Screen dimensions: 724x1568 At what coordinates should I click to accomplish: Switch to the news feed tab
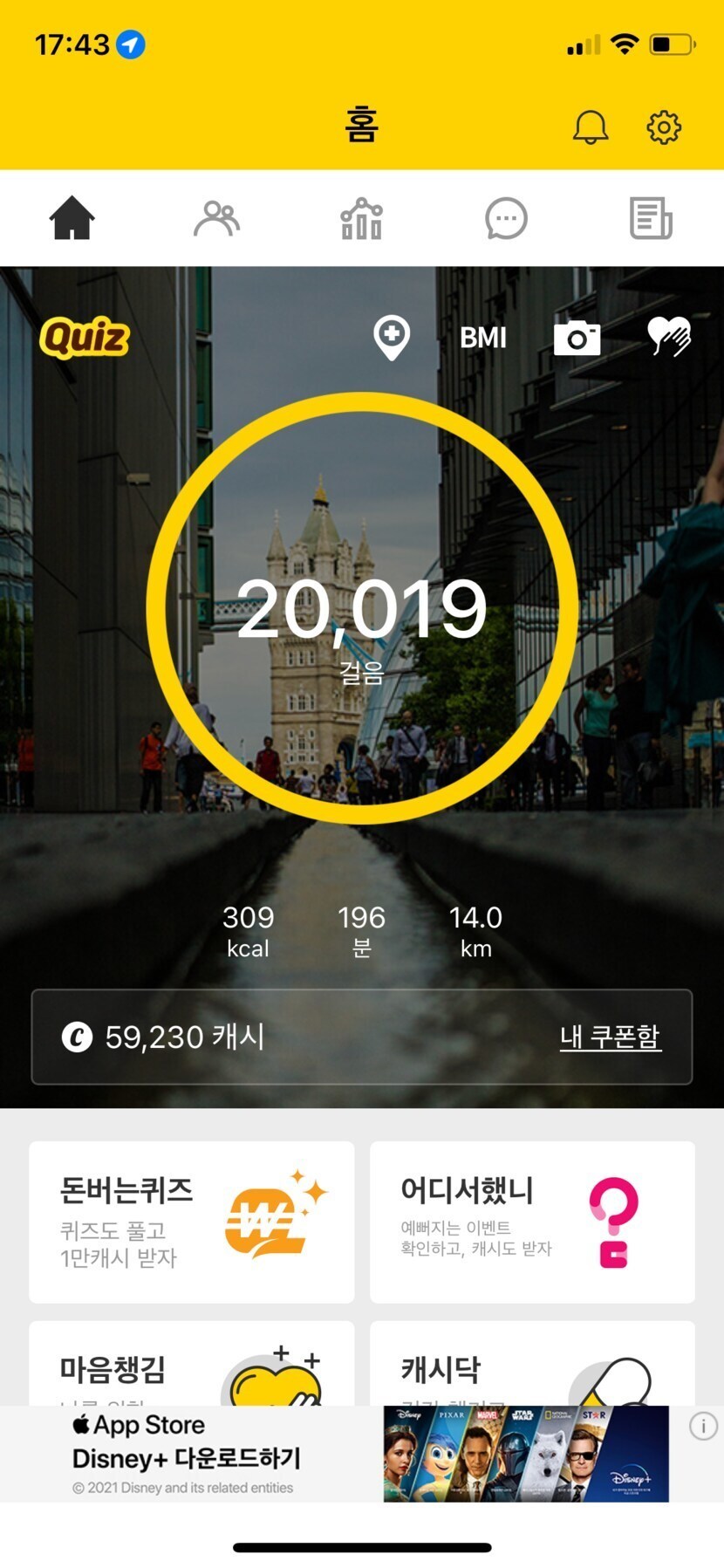point(651,218)
